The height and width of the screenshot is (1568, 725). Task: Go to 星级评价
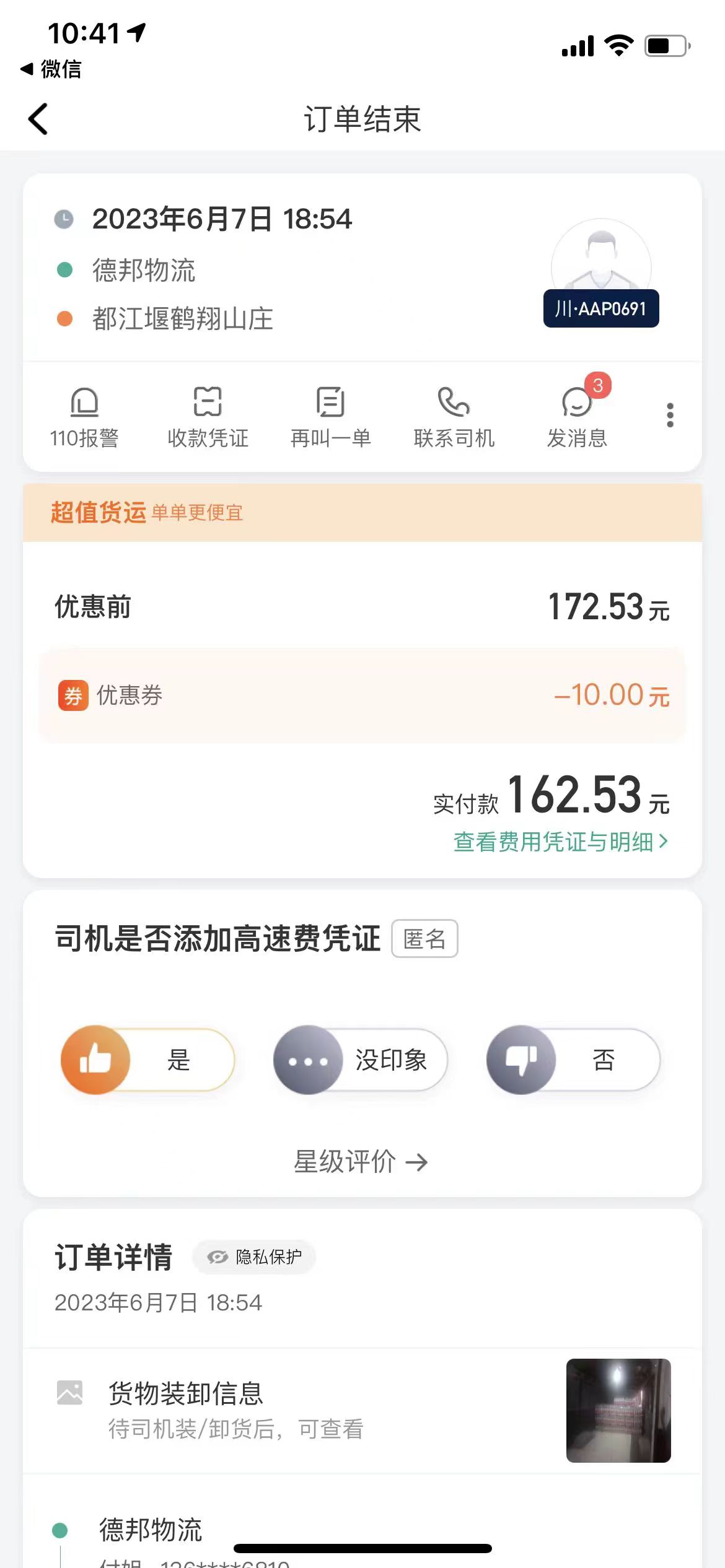(361, 1162)
